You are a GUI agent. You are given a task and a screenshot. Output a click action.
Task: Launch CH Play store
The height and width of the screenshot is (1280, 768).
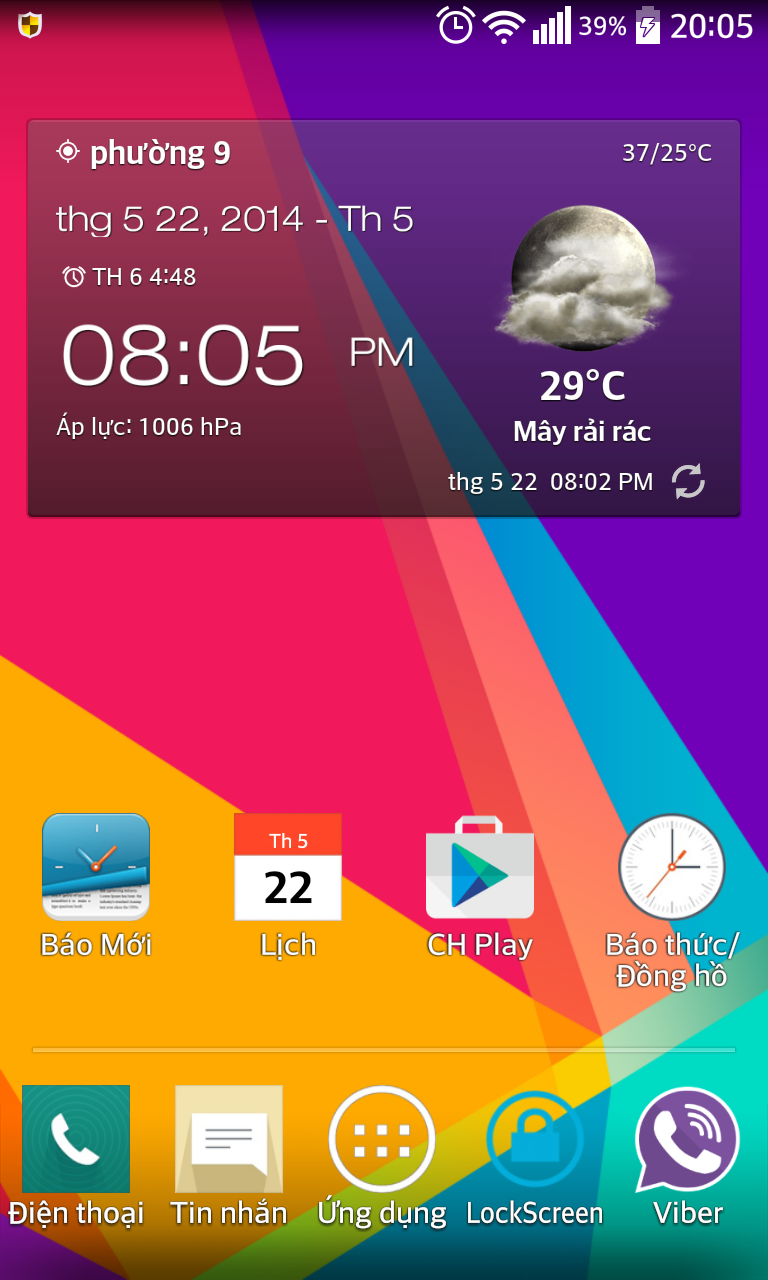coord(480,867)
